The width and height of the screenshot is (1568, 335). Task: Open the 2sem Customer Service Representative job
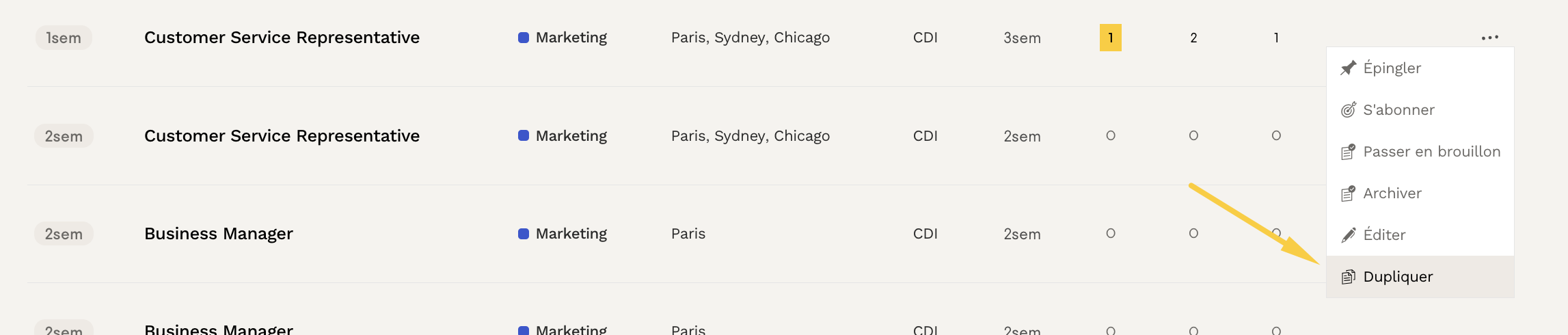[282, 136]
